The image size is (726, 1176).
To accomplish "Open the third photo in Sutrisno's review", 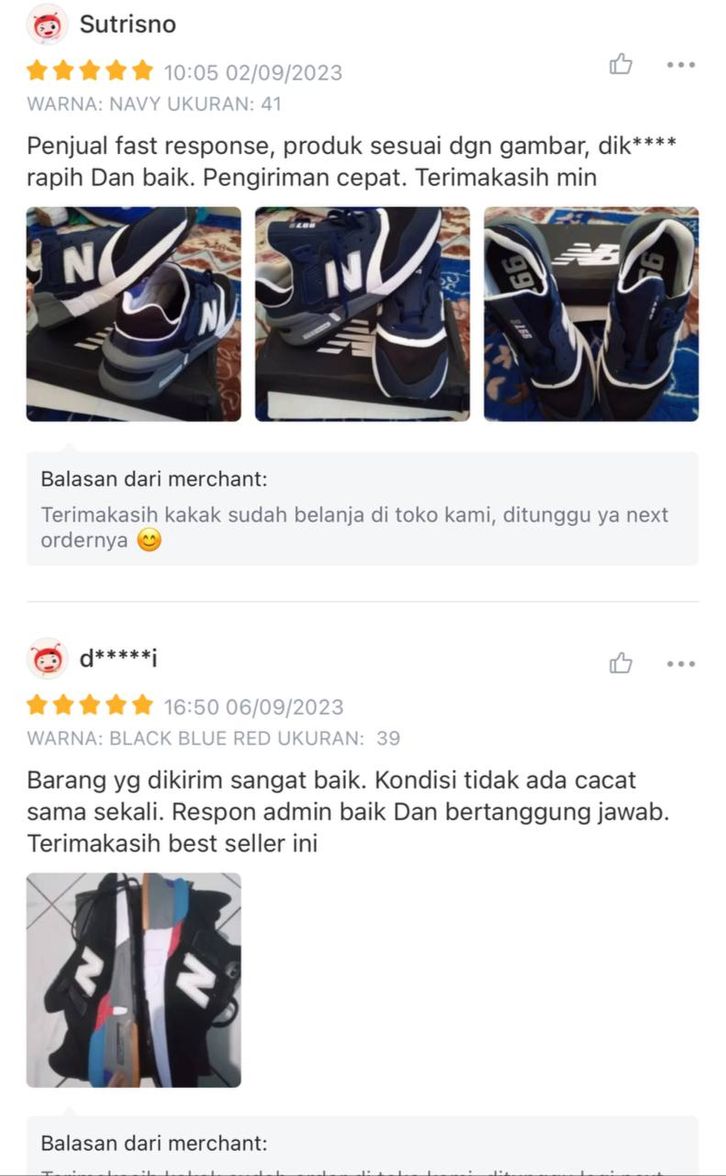I will (x=591, y=314).
